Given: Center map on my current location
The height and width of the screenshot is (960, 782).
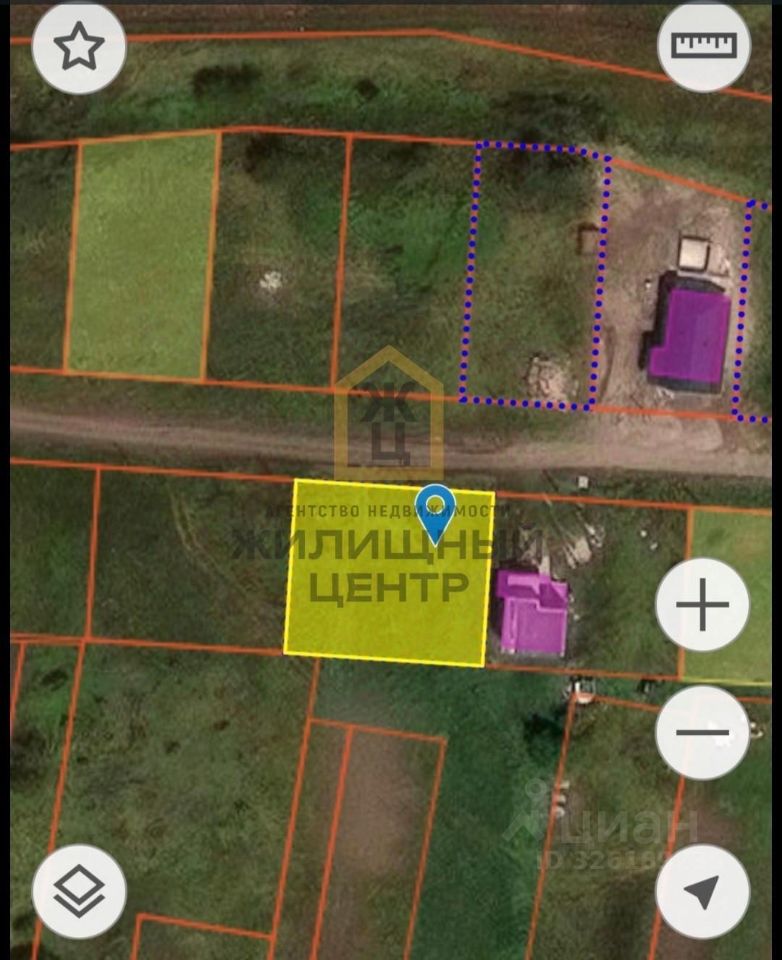Looking at the screenshot, I should [x=702, y=891].
